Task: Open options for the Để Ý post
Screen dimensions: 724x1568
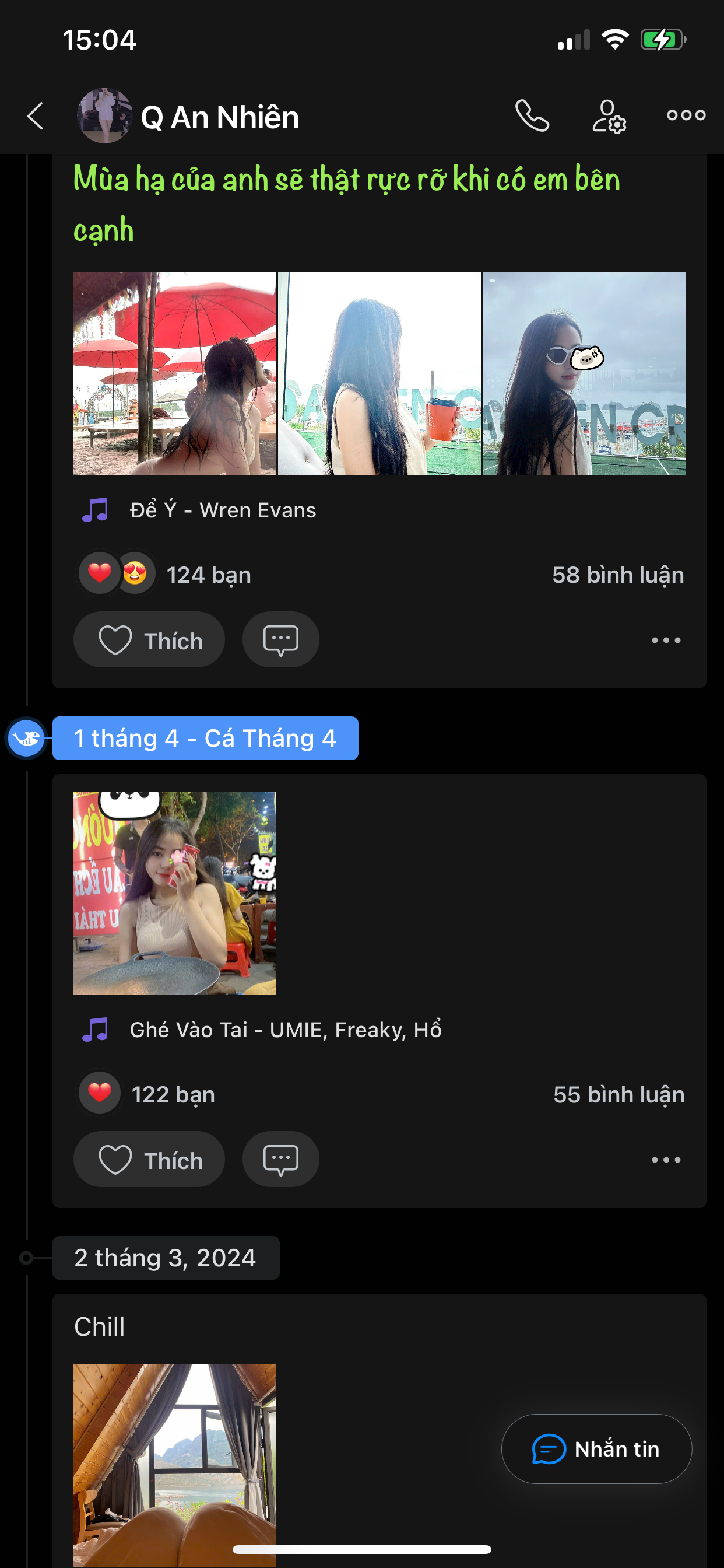Action: 666,640
